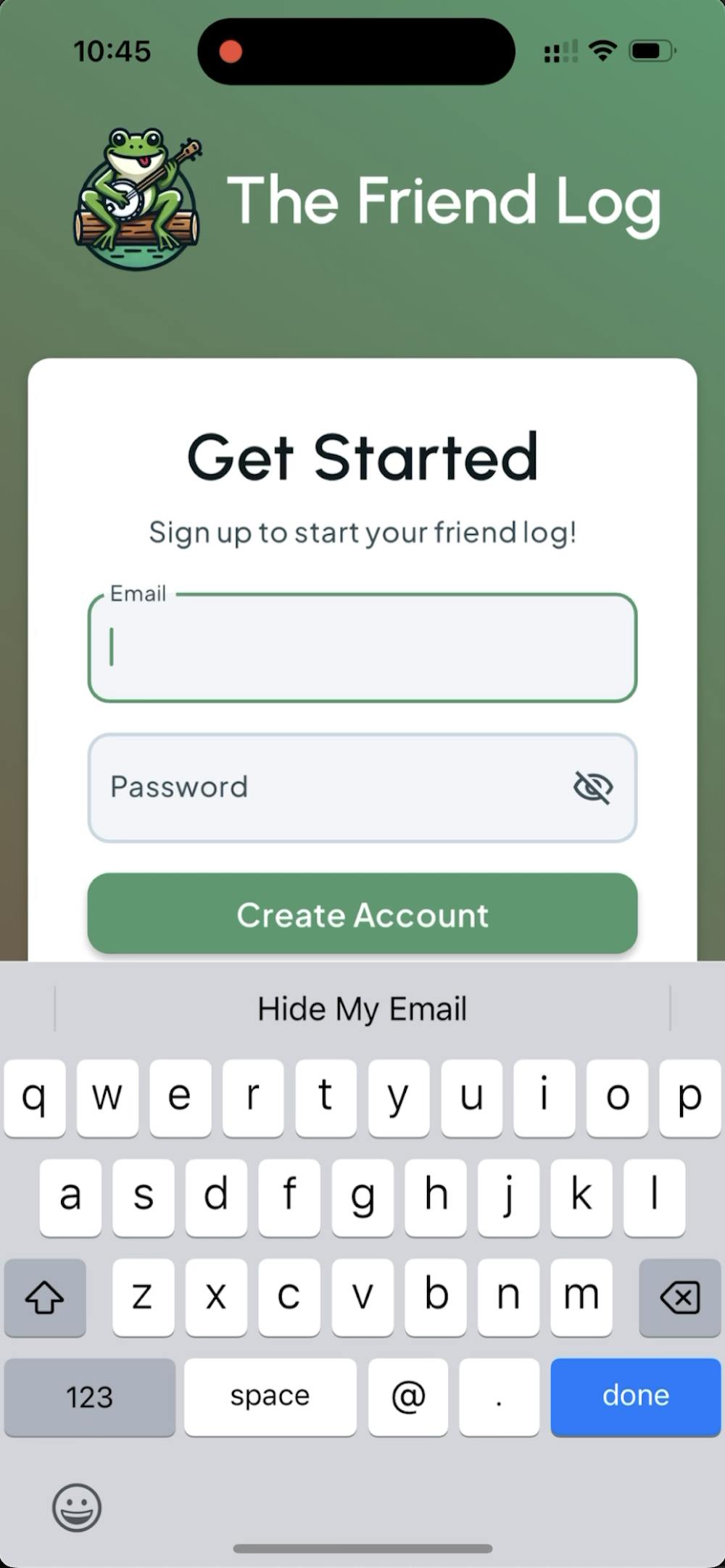
Task: Hit the Create Account button
Action: coord(362,914)
